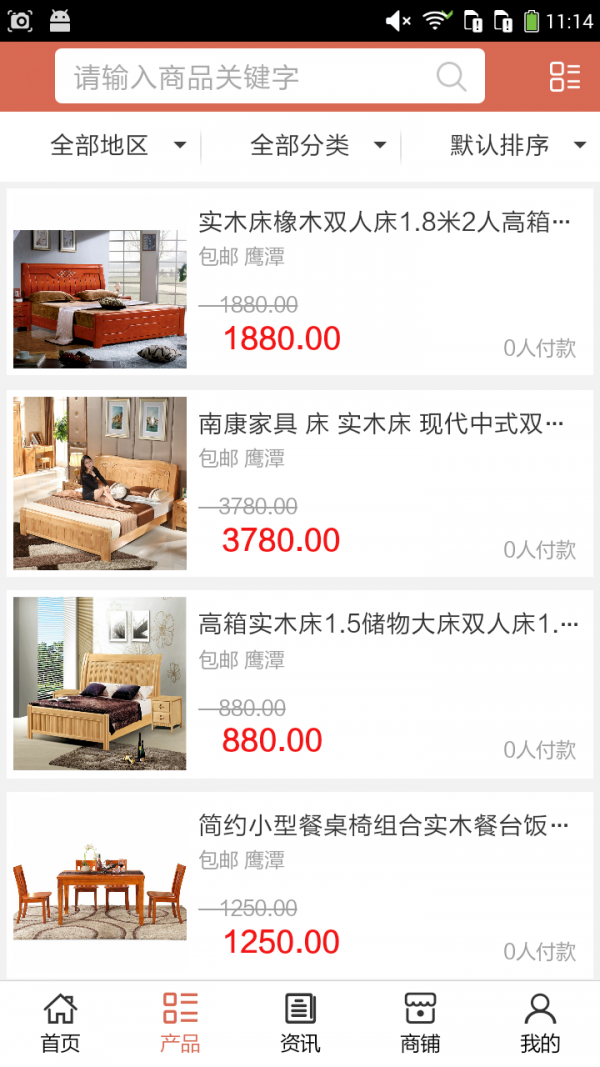Image resolution: width=600 pixels, height=1067 pixels.
Task: Tap the magnifier search icon
Action: click(451, 77)
